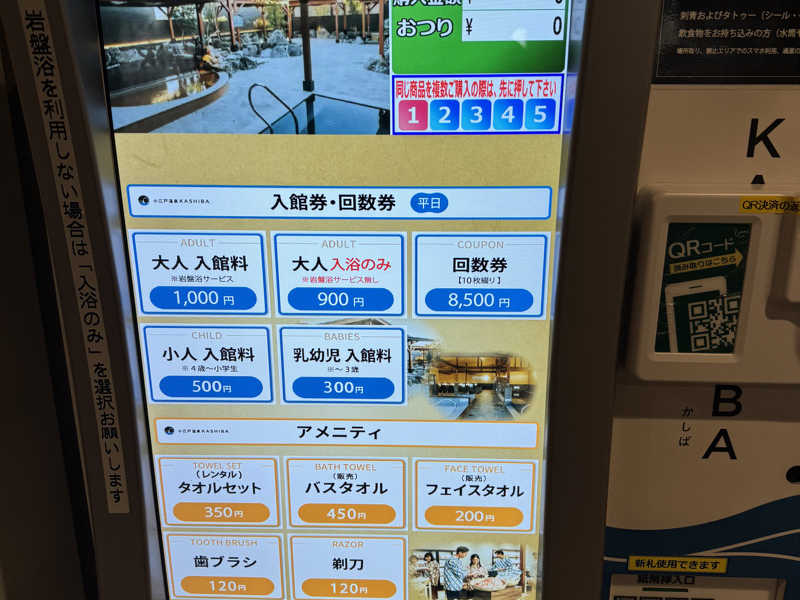
Task: Select quantity 3 for multiple purchase
Action: click(x=477, y=115)
